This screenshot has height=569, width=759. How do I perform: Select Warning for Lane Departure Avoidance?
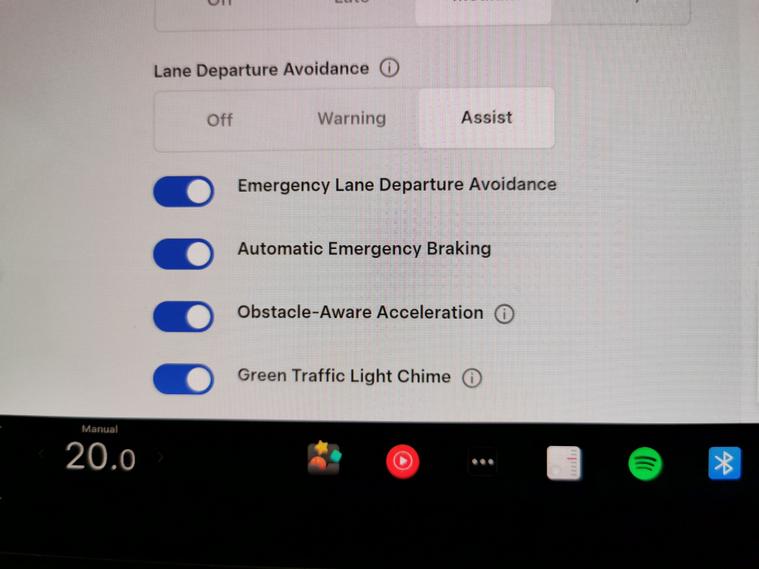tap(351, 118)
